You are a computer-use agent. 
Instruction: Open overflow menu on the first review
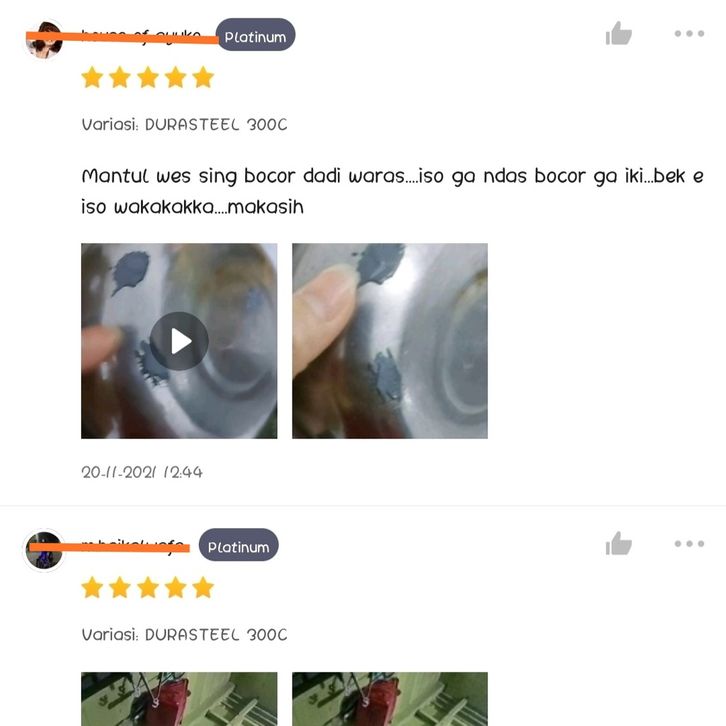click(x=689, y=34)
